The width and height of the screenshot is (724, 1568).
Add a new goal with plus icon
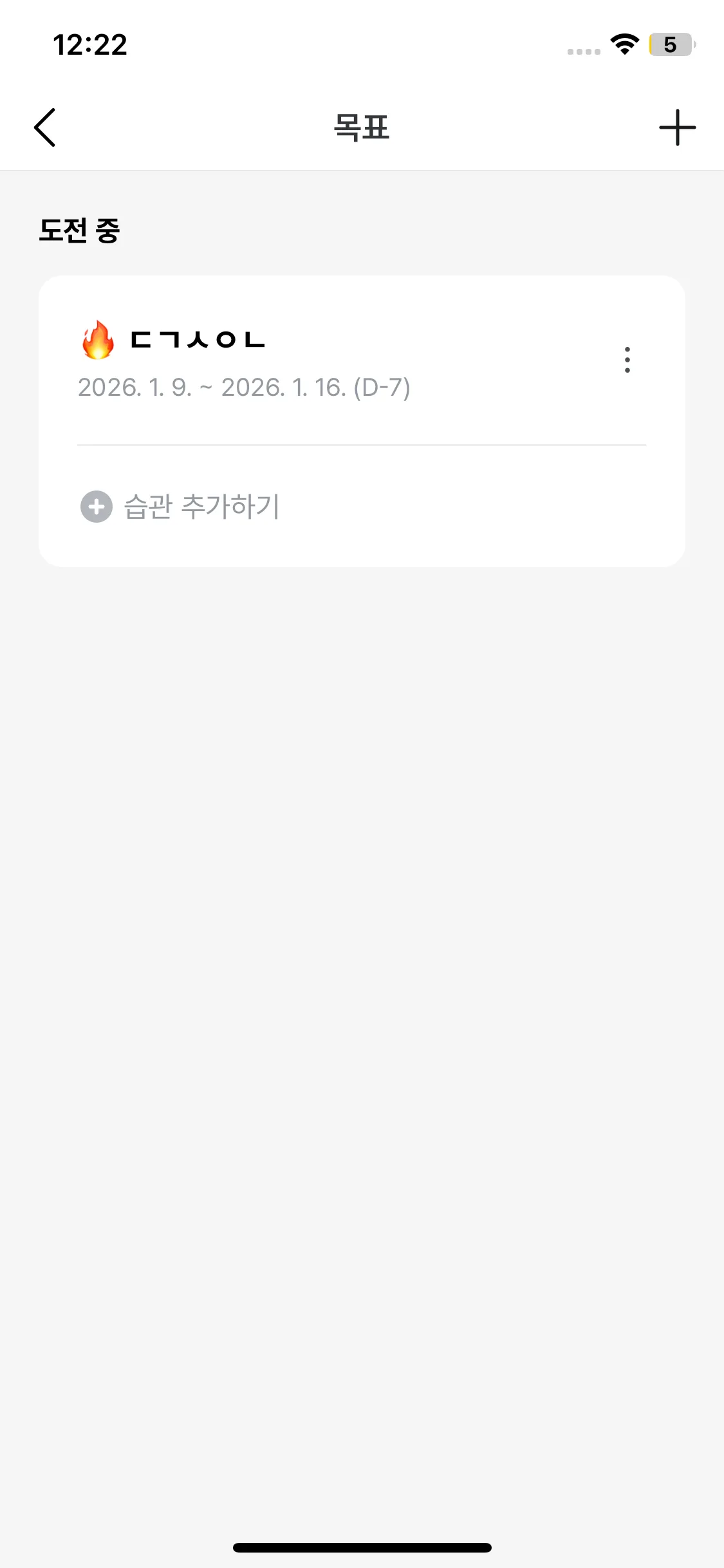tap(677, 127)
